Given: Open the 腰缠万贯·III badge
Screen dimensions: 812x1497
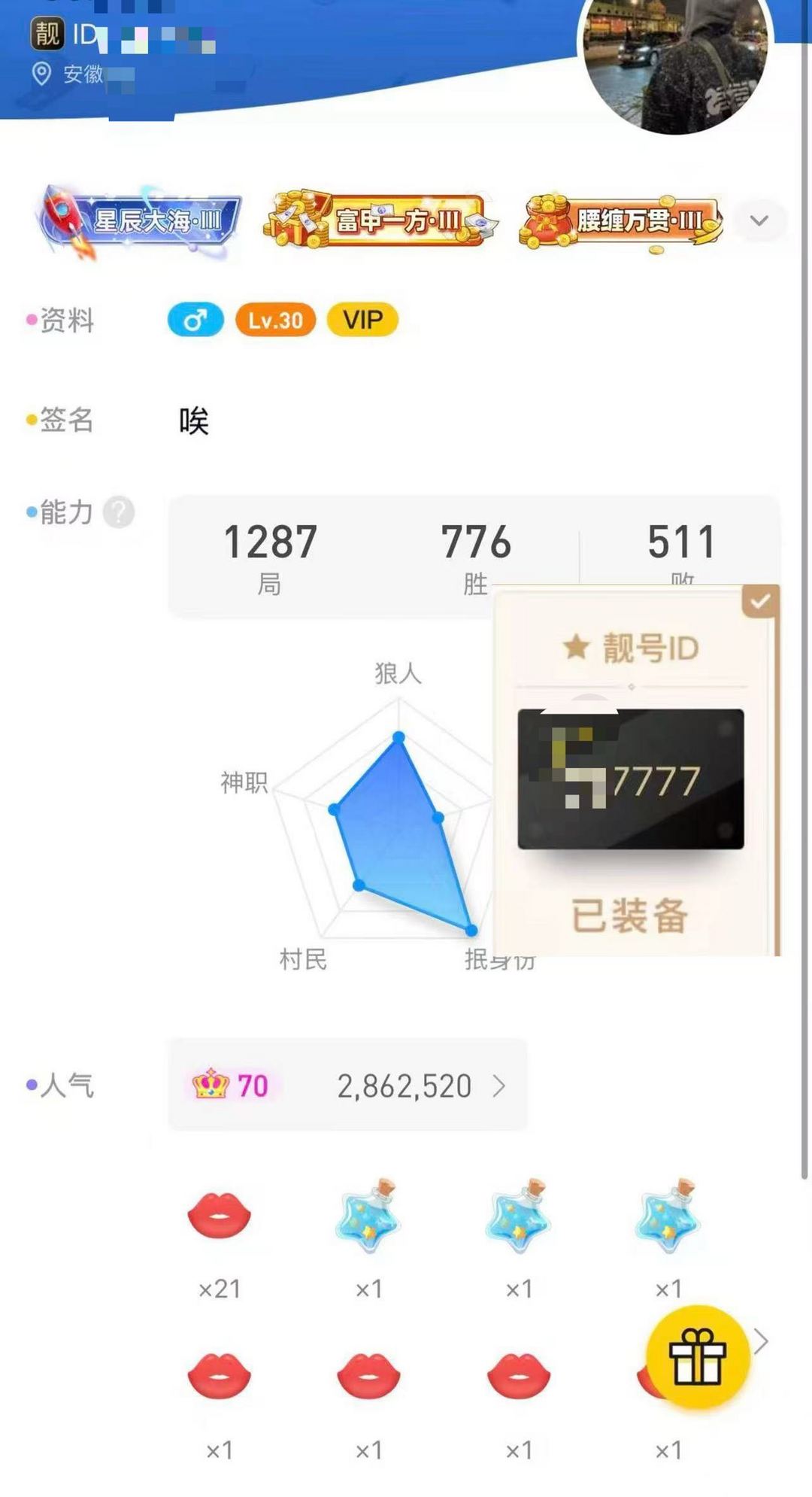Looking at the screenshot, I should (621, 220).
